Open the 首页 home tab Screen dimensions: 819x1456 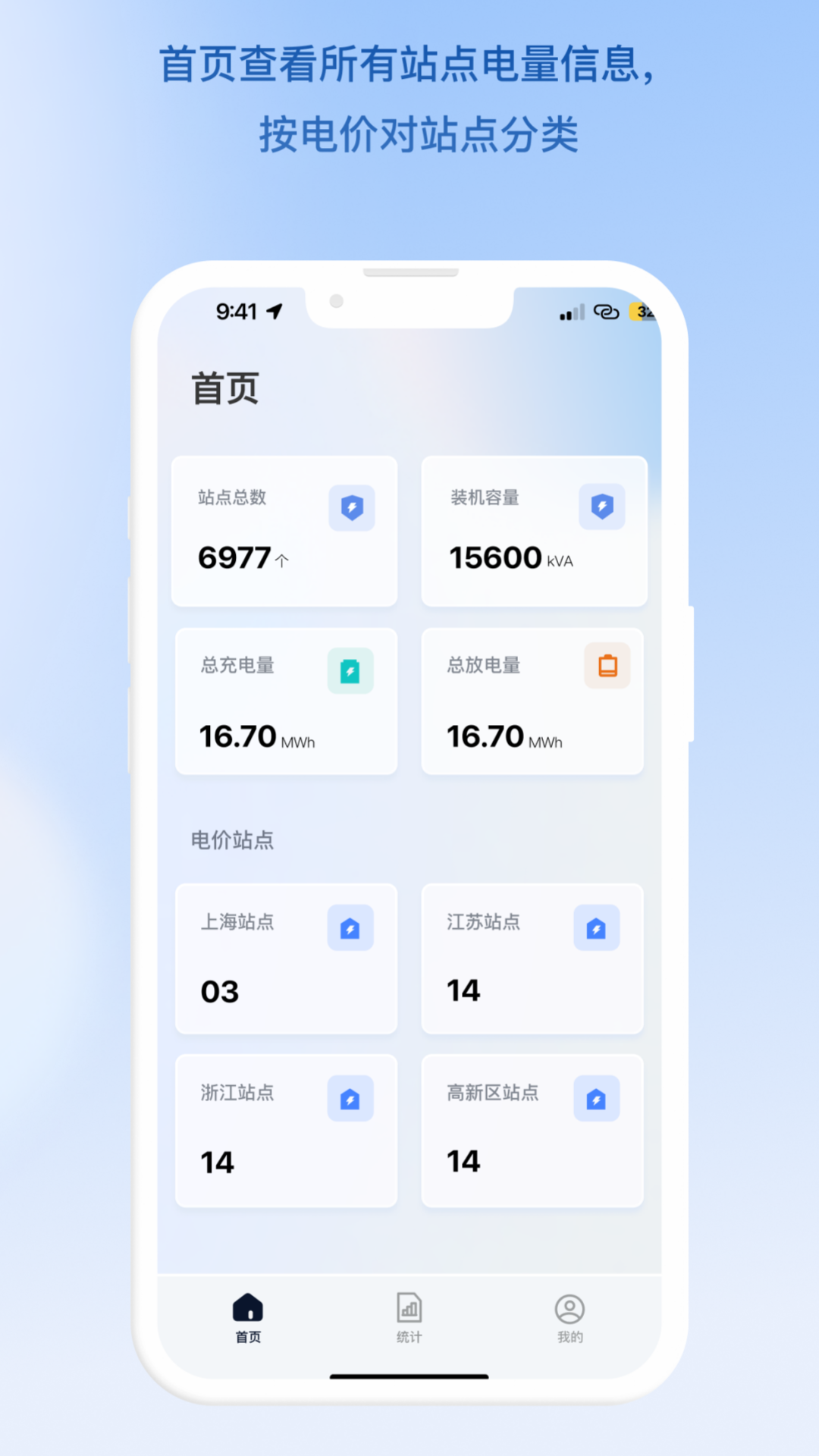pyautogui.click(x=246, y=1318)
